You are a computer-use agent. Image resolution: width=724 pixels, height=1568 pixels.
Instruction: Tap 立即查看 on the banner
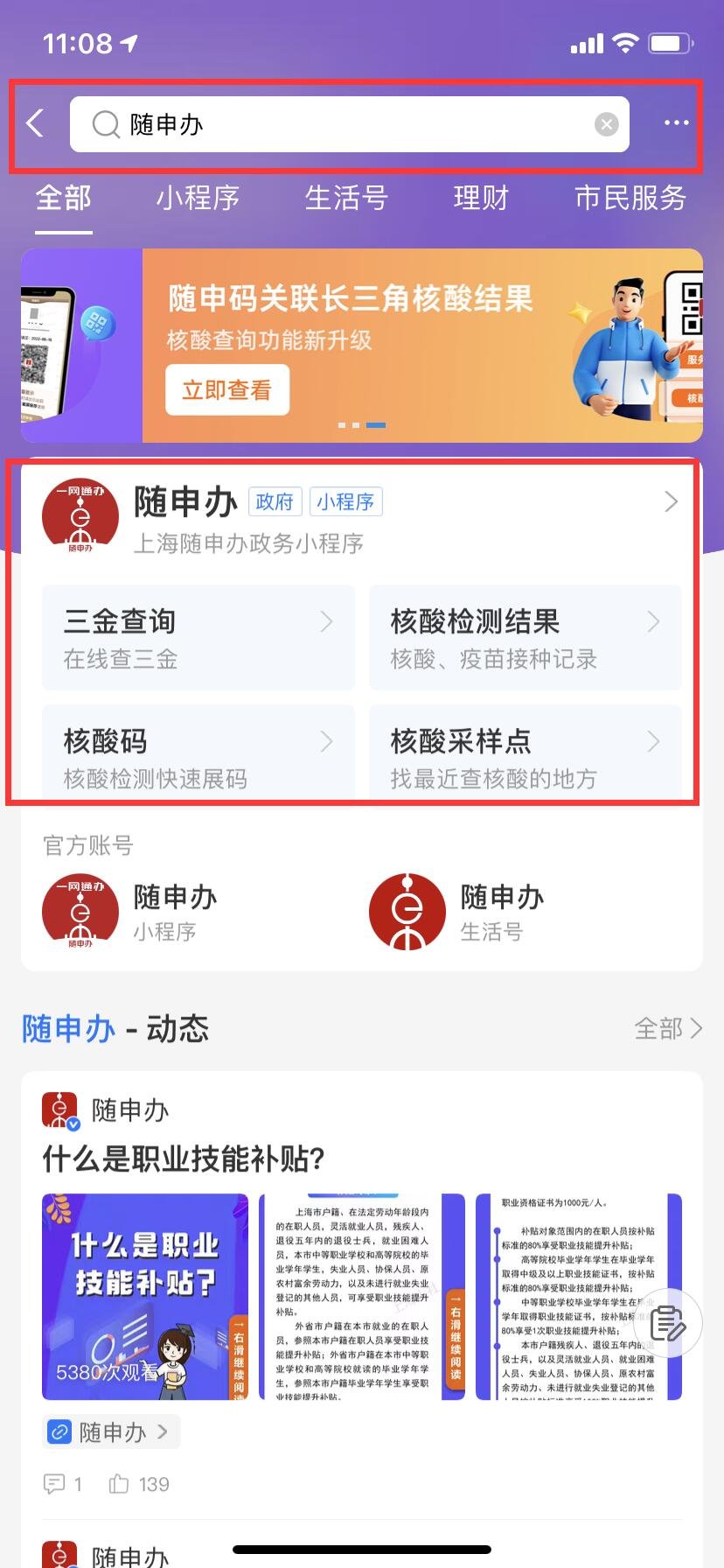(x=227, y=389)
